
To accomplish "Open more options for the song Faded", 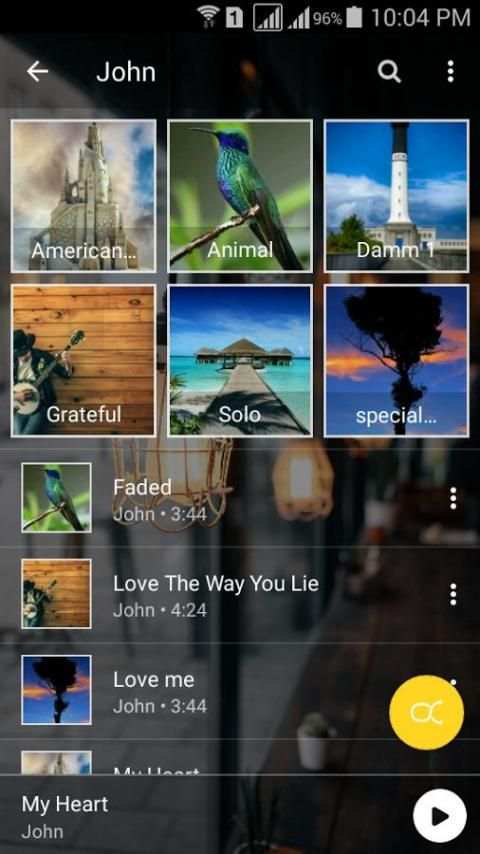I will point(453,498).
